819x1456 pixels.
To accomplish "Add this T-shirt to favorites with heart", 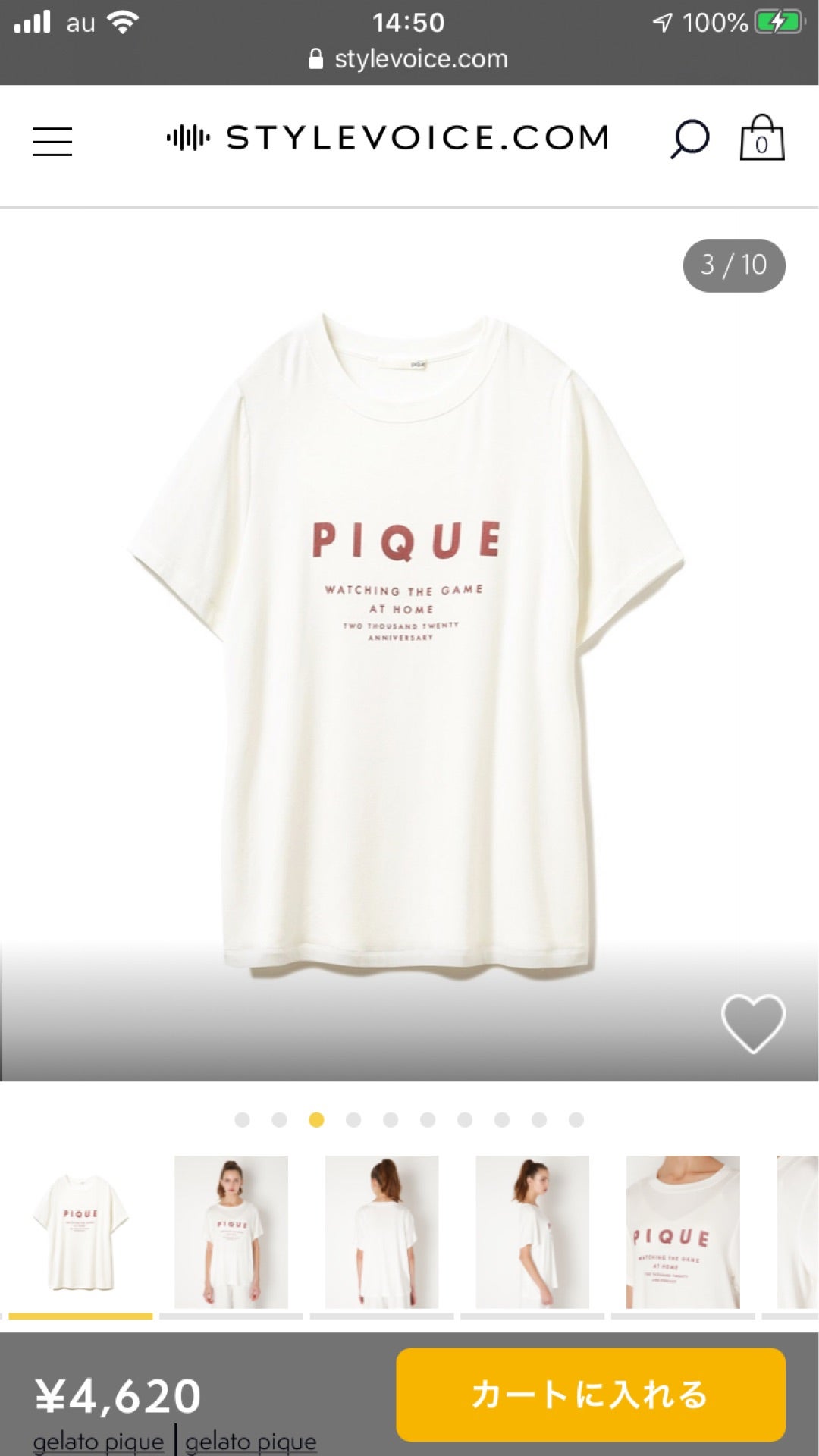I will [x=753, y=1024].
